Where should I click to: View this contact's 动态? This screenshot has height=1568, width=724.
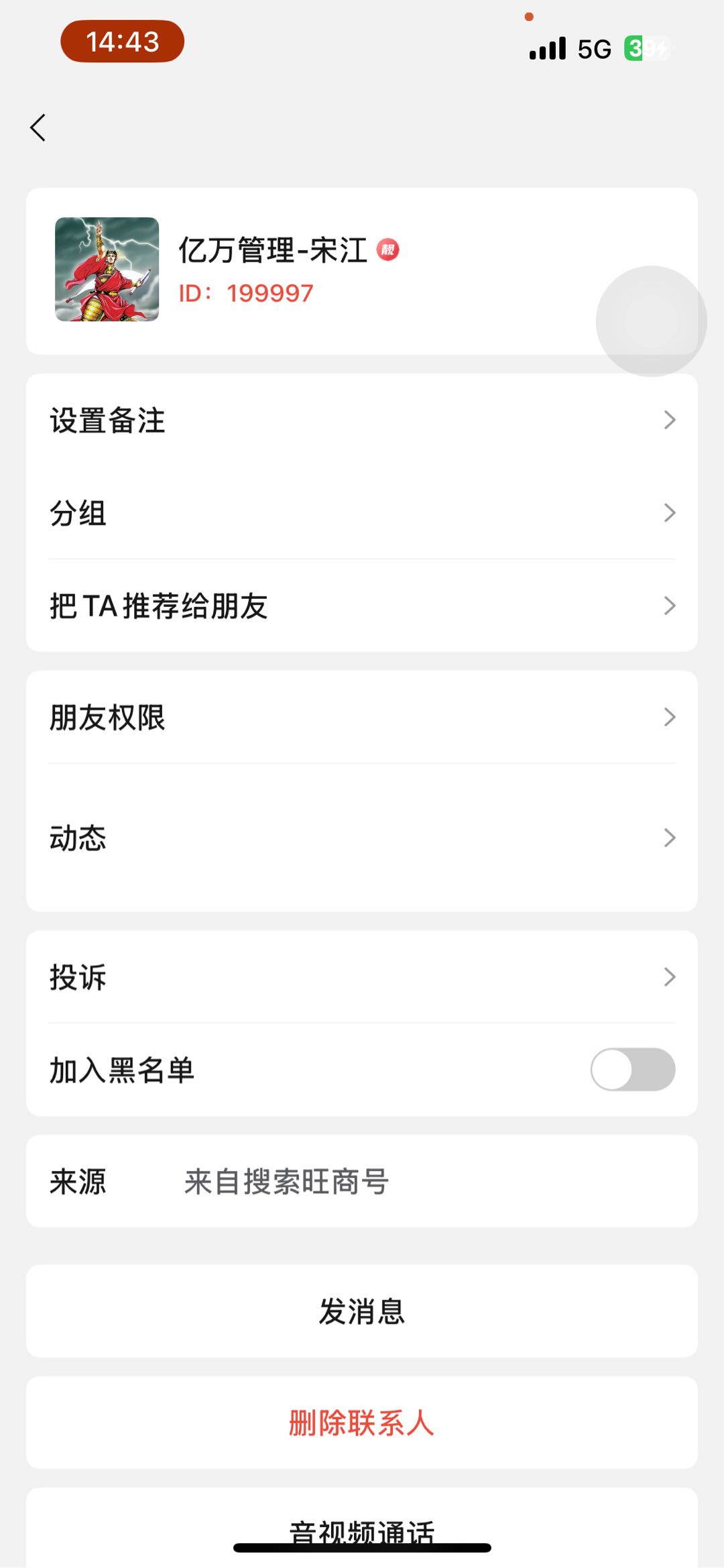click(x=362, y=838)
